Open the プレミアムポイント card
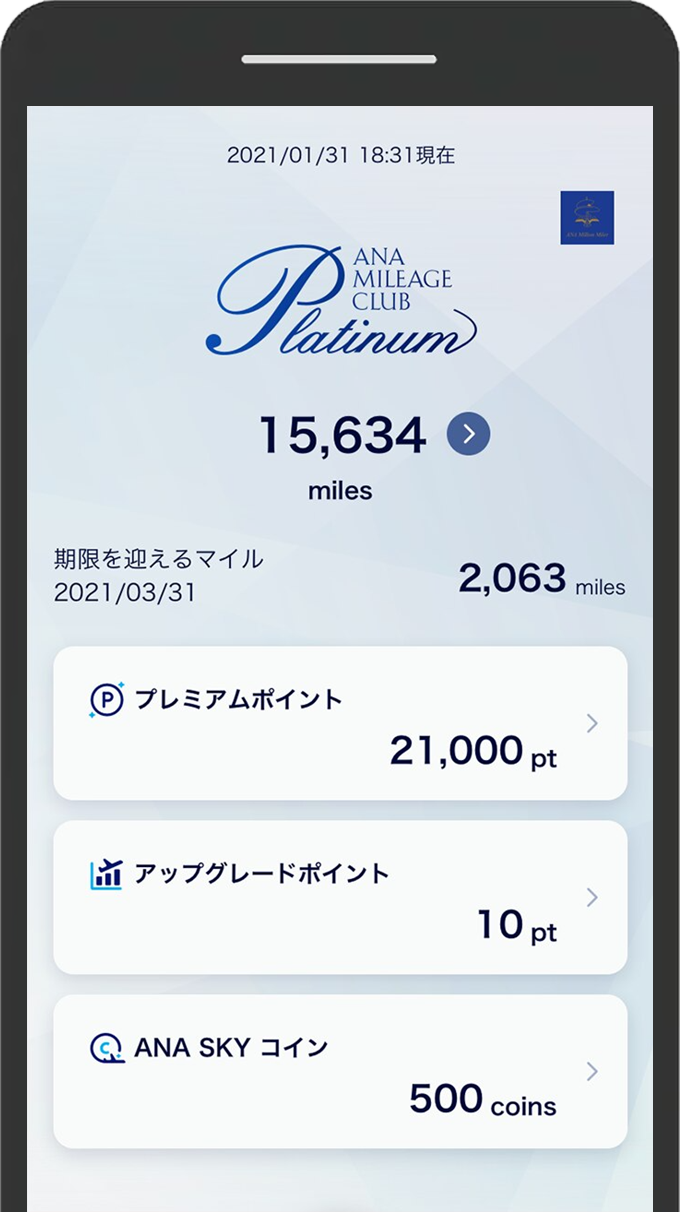 (x=340, y=723)
